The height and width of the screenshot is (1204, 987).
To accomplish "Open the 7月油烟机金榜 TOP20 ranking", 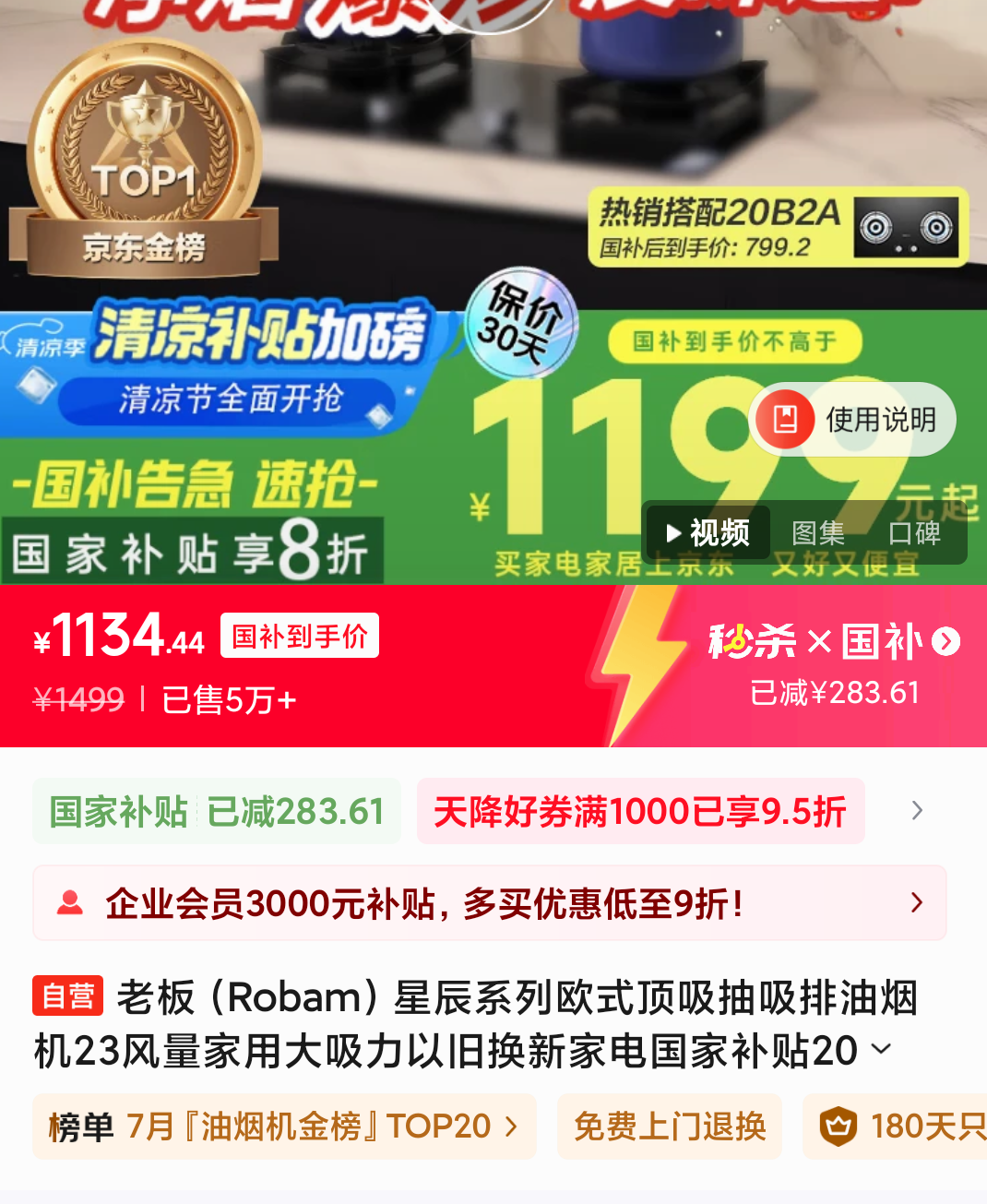I will coord(284,1127).
